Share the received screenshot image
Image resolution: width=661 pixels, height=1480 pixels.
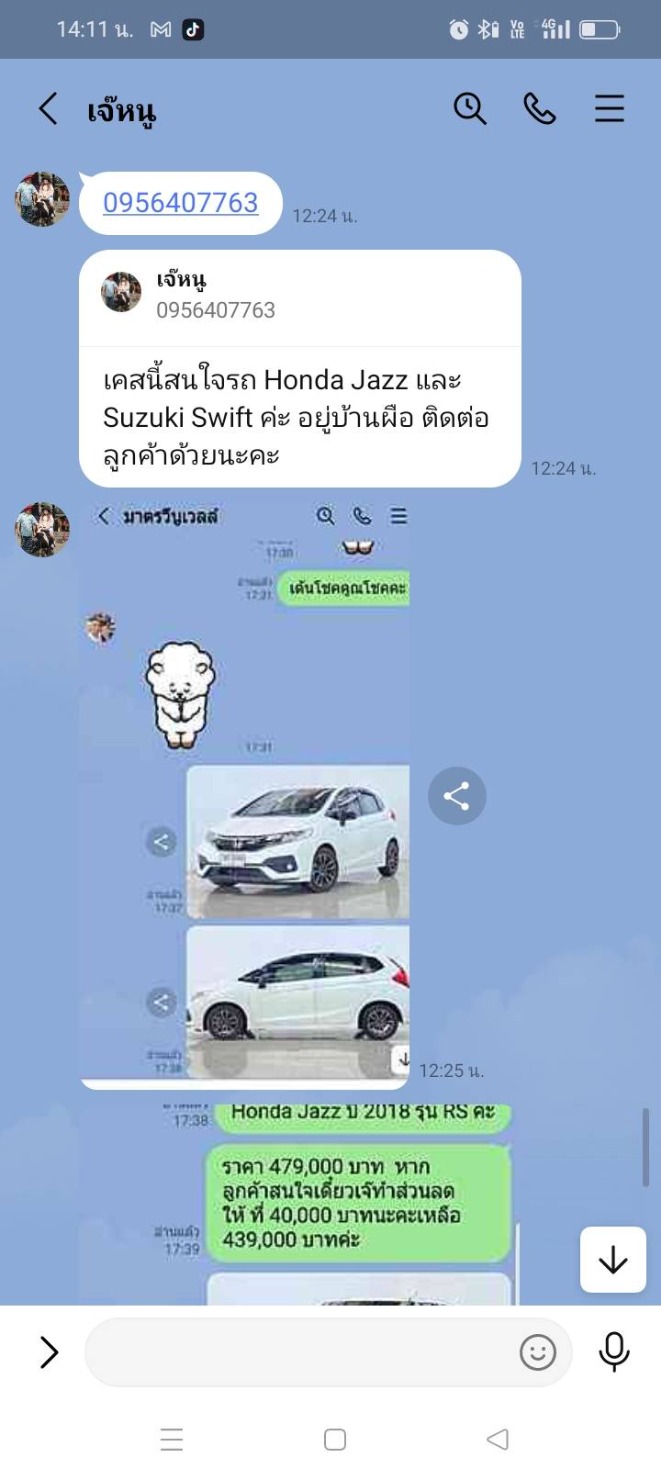[x=457, y=796]
